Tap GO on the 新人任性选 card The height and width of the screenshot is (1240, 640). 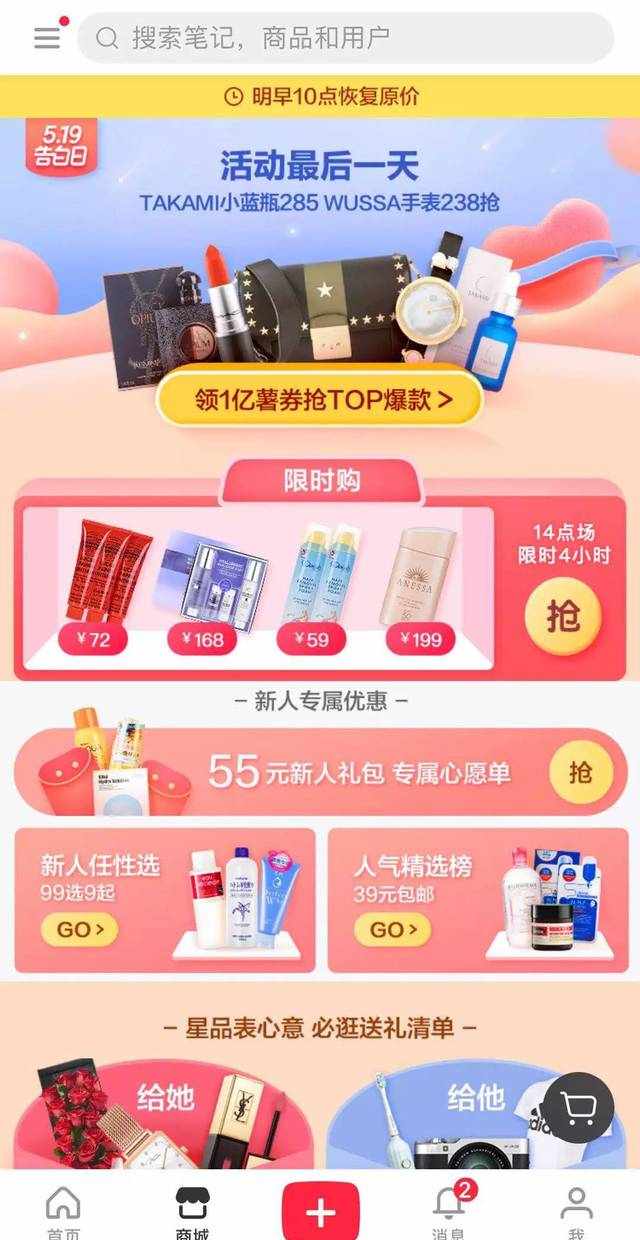[79, 930]
